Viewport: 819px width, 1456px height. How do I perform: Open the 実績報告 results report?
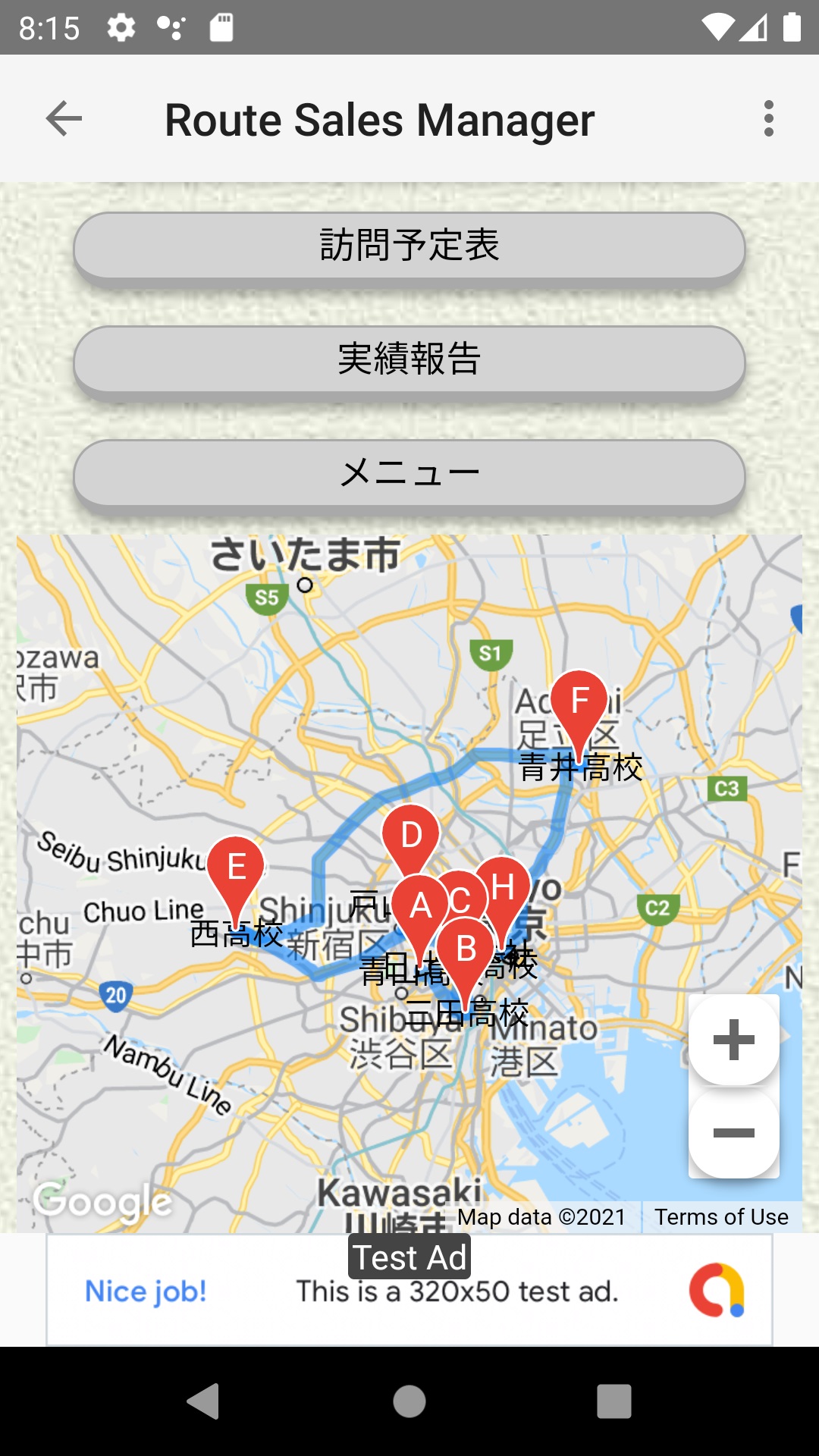(409, 359)
